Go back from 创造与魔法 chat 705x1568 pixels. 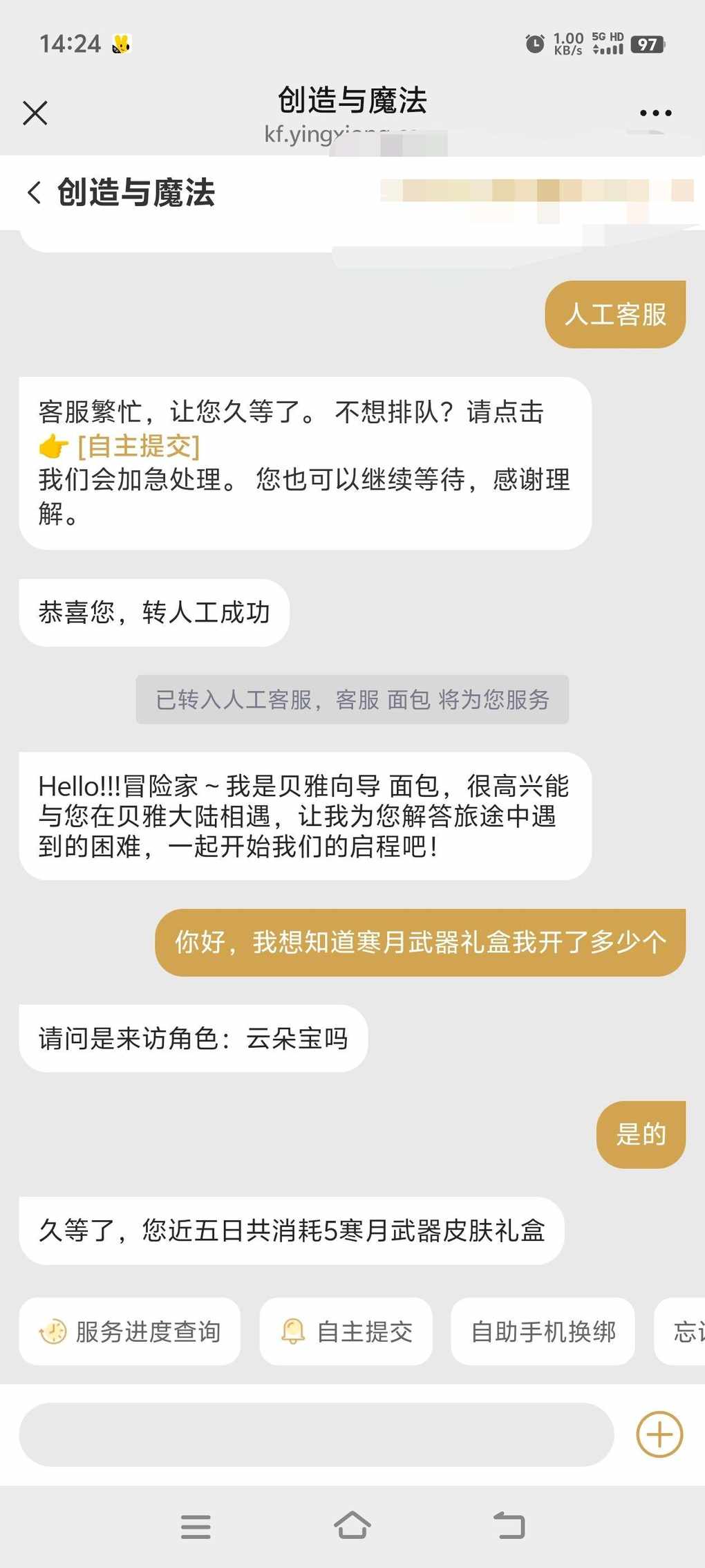(35, 192)
